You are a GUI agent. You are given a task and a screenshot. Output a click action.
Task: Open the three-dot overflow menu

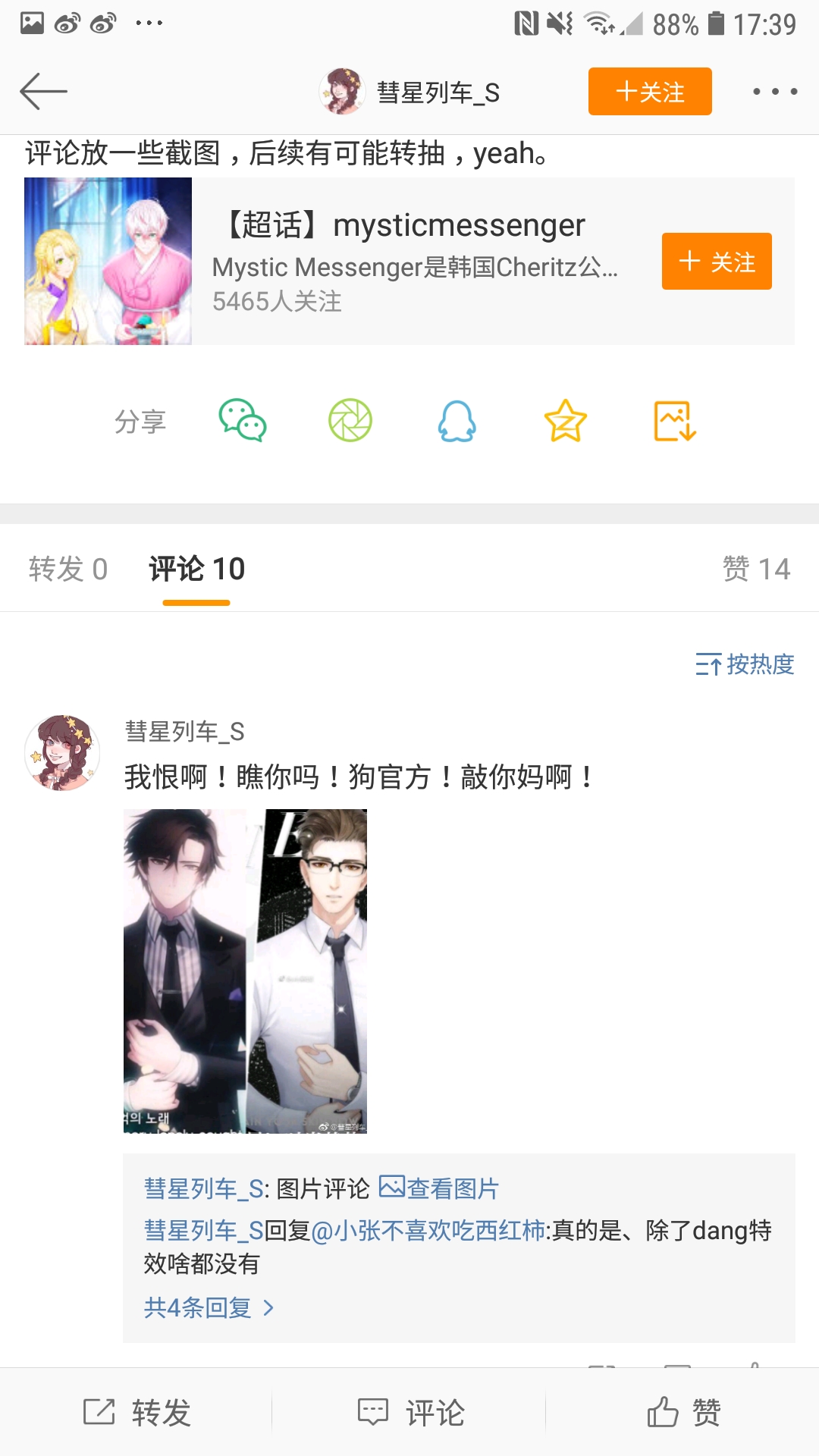pos(774,92)
